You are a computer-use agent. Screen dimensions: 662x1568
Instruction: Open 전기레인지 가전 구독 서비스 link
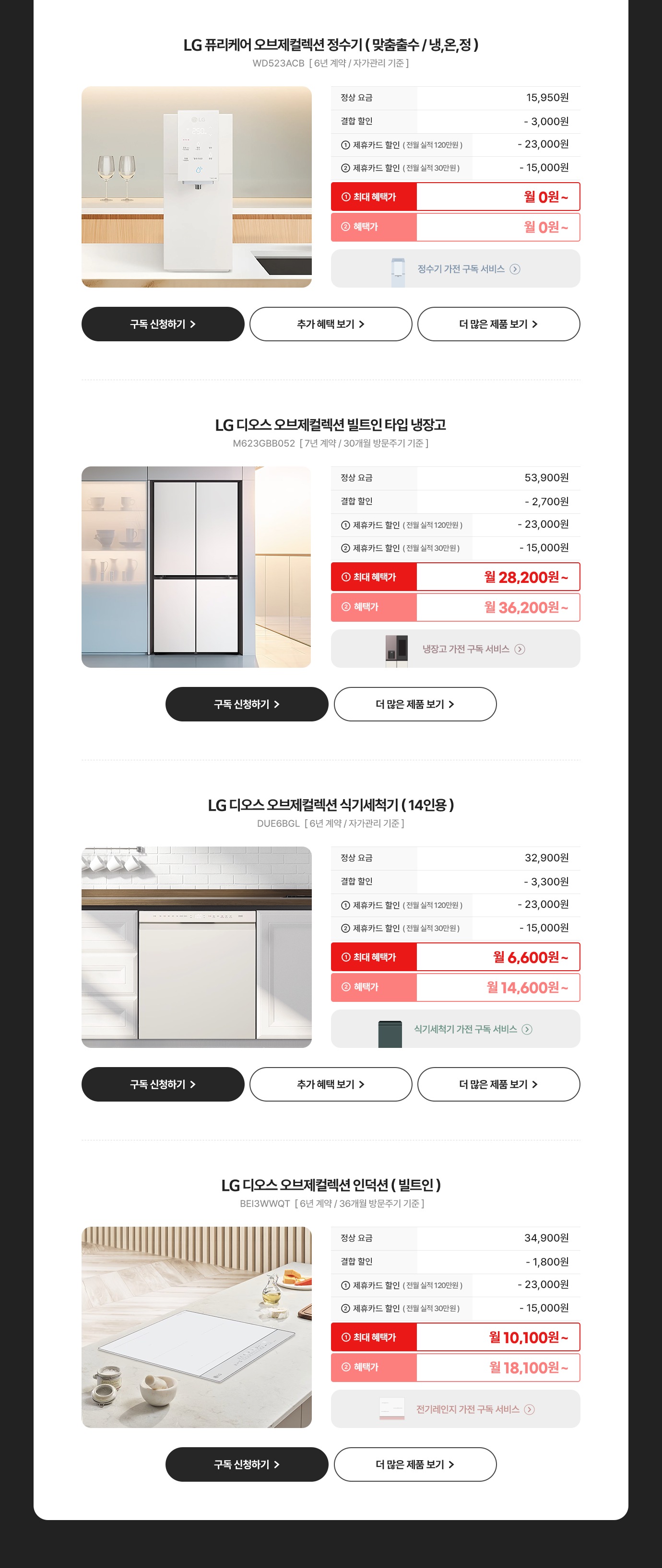pos(456,1409)
